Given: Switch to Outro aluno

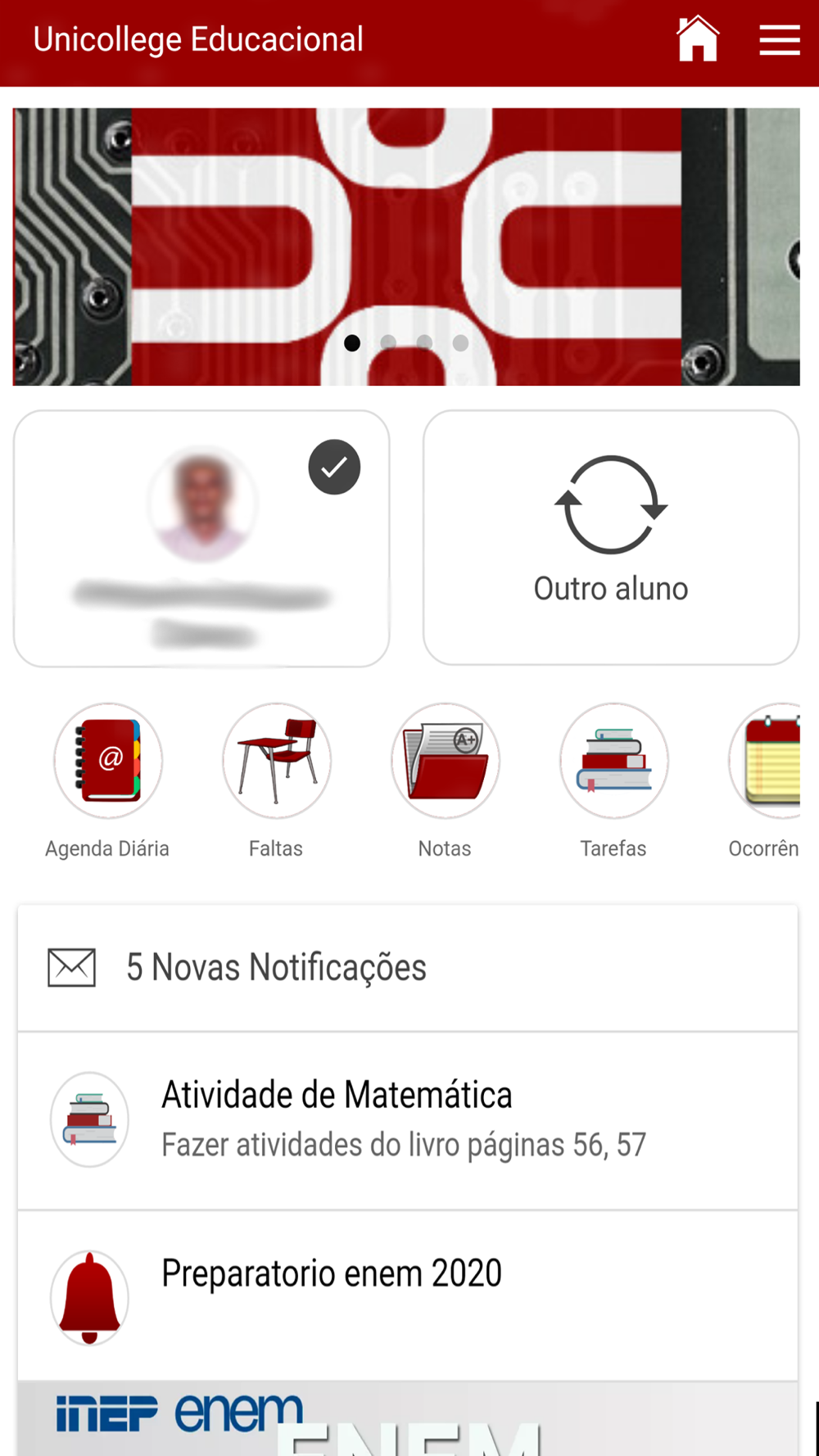Looking at the screenshot, I should (611, 538).
